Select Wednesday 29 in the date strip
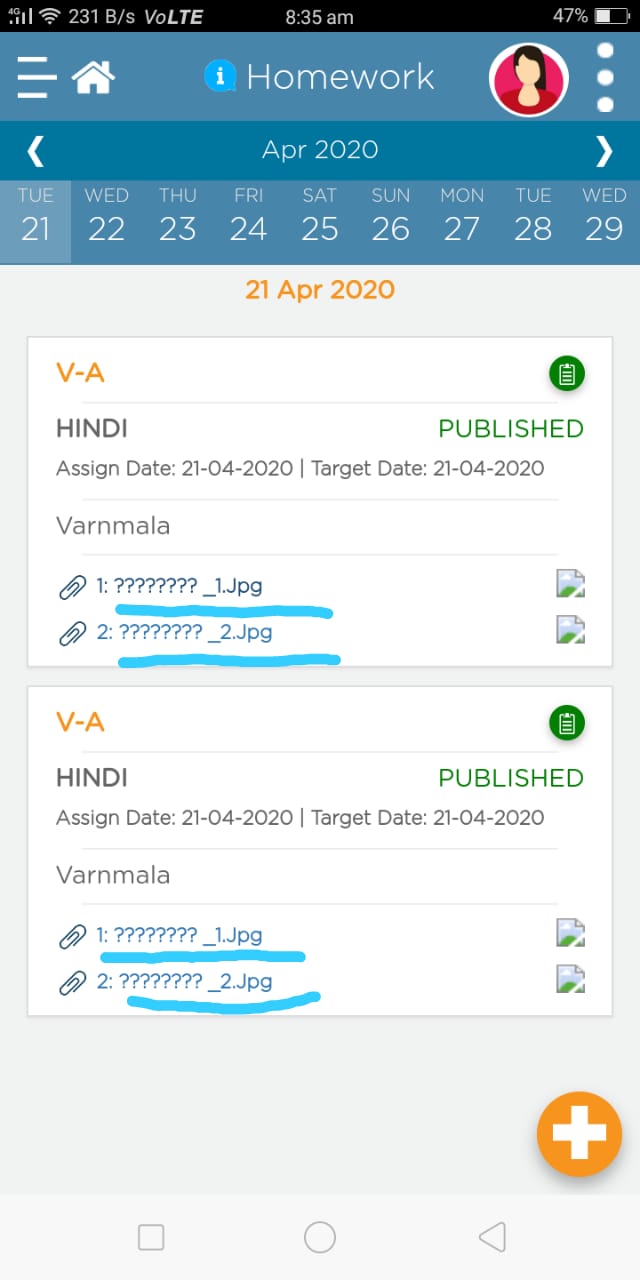Viewport: 640px width, 1280px height. coord(604,215)
